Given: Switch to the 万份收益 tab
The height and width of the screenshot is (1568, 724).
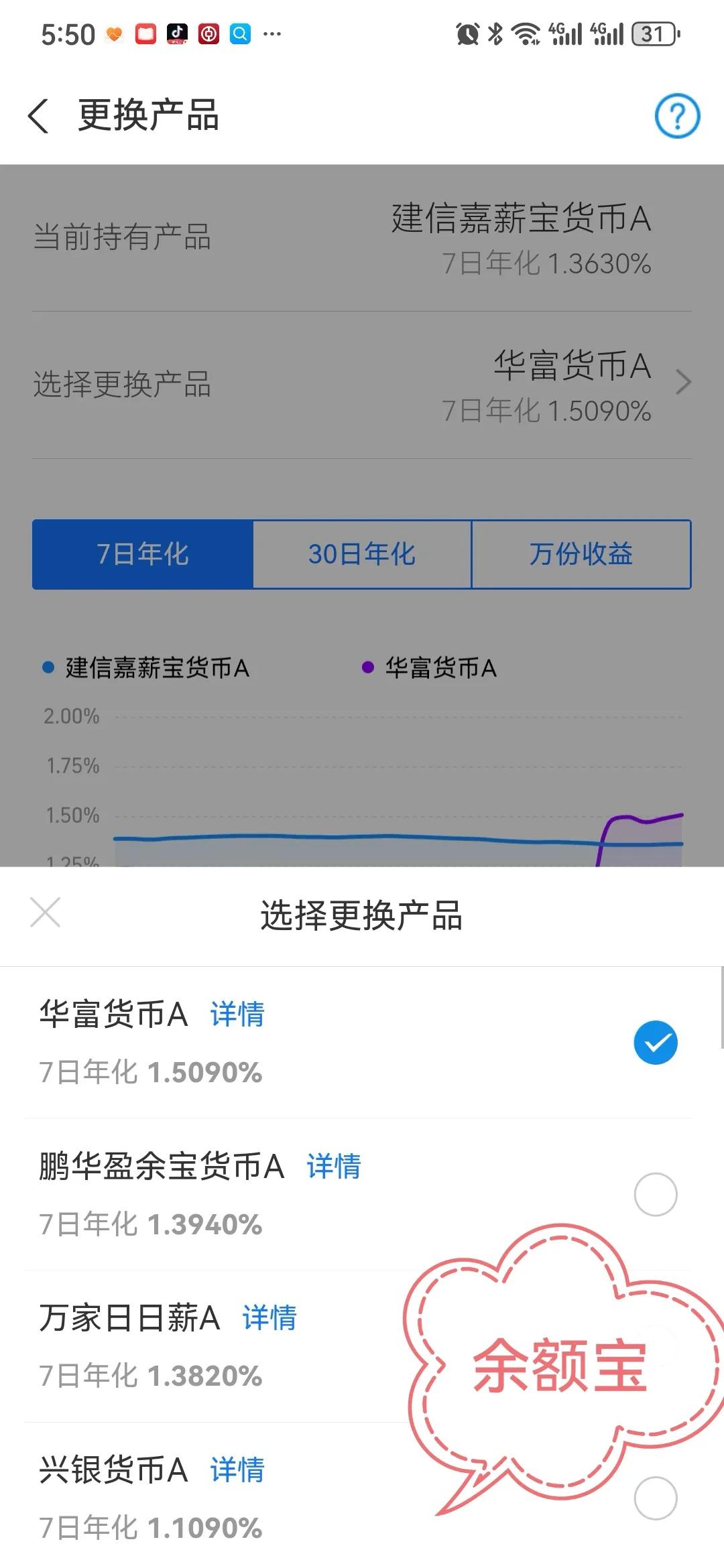Looking at the screenshot, I should (x=581, y=554).
